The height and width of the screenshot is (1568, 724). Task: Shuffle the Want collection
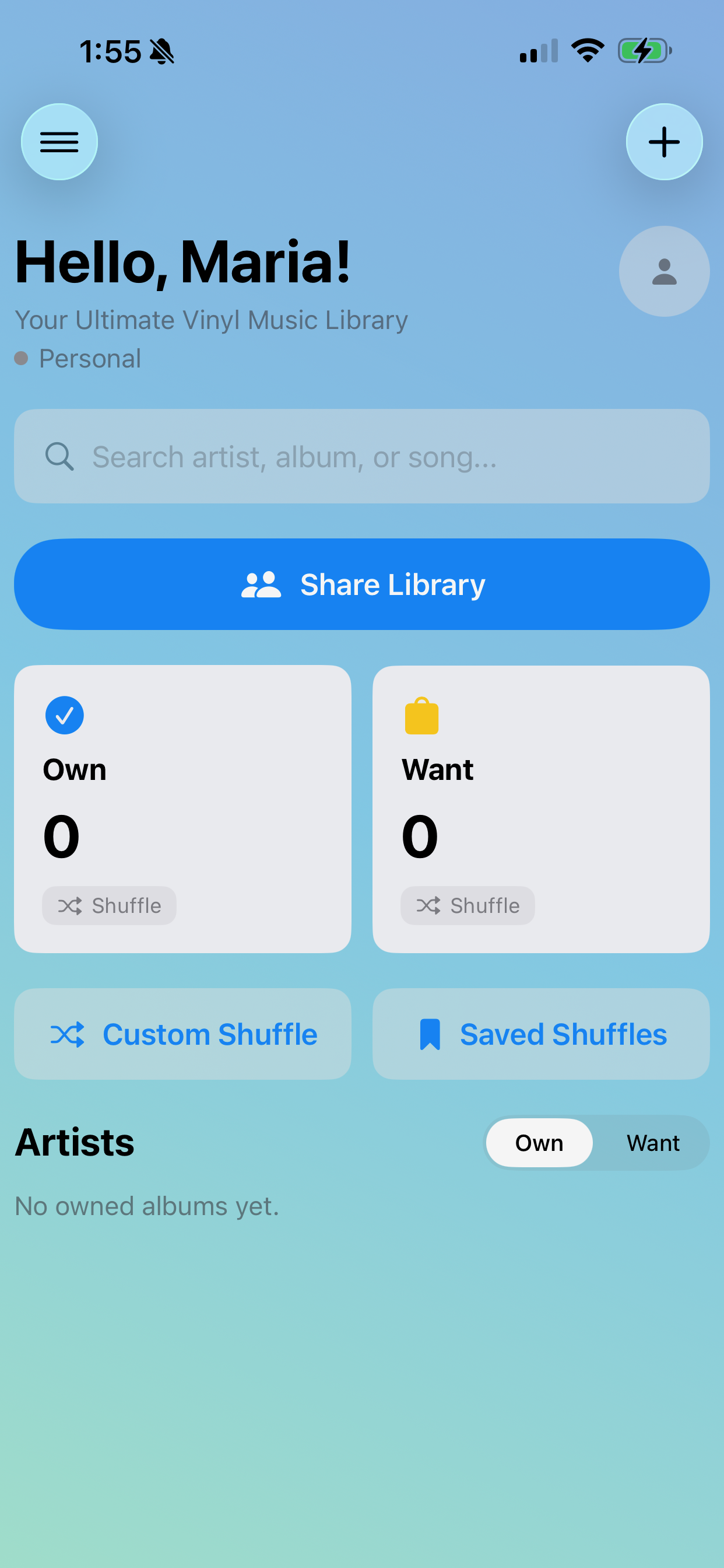468,906
